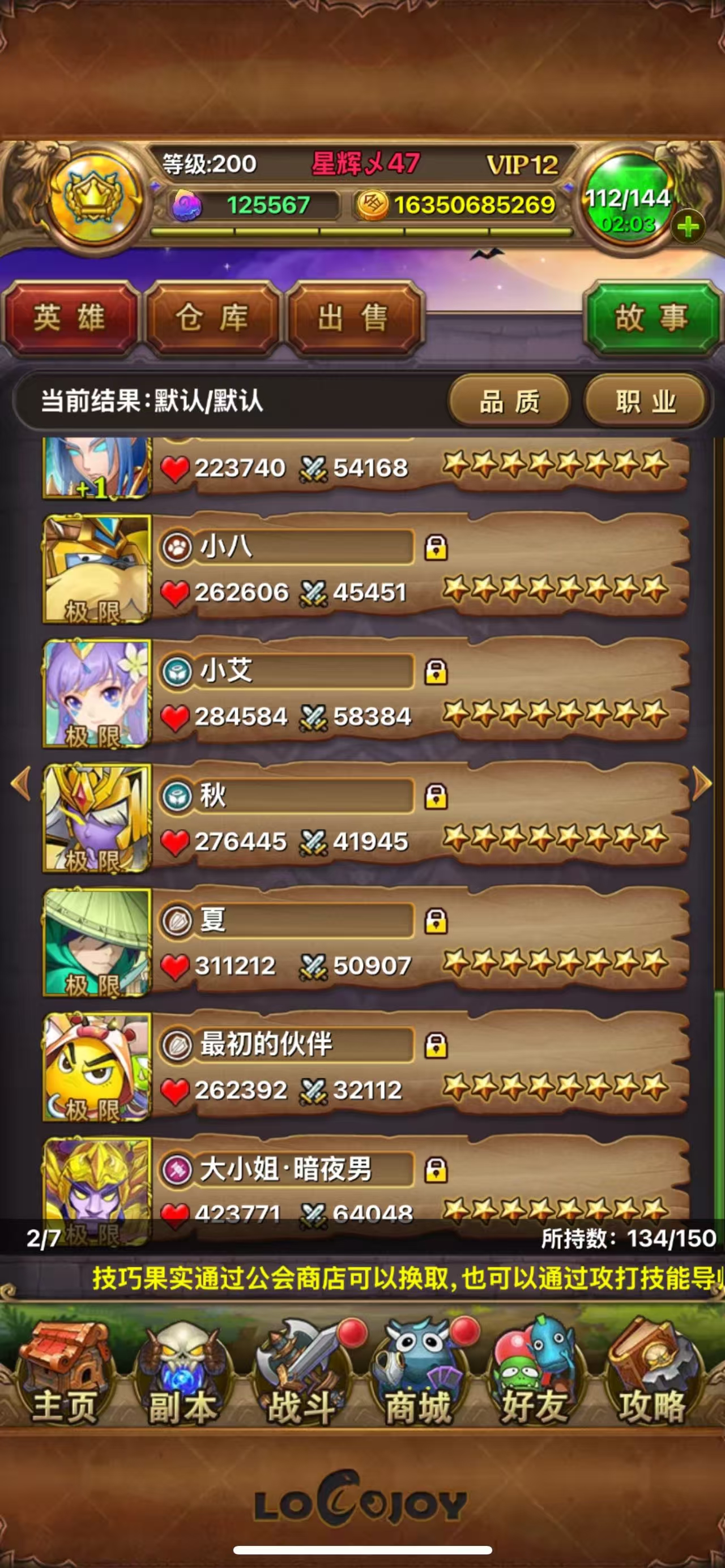Go to the next page arrow
This screenshot has width=725, height=1568.
[x=702, y=783]
